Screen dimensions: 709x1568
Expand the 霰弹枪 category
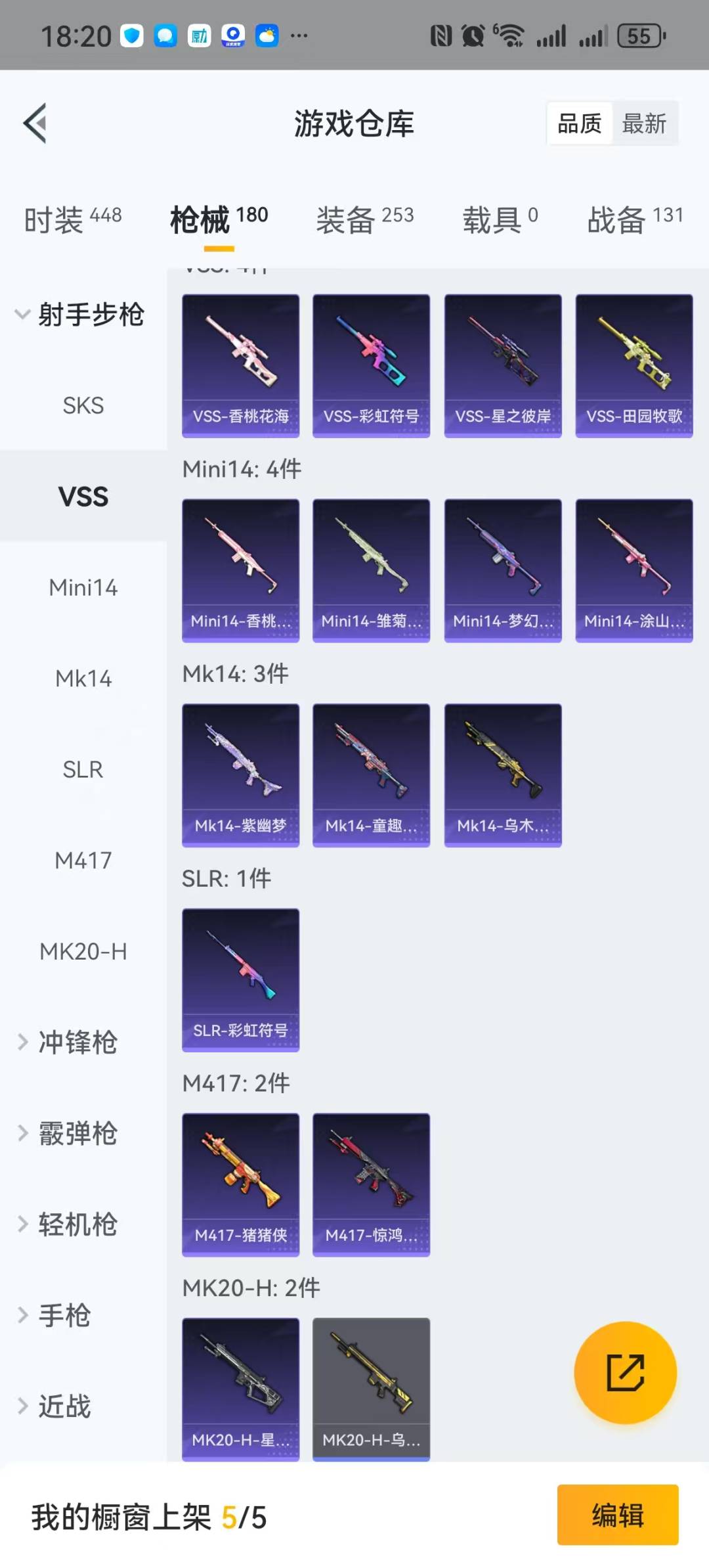[77, 1133]
